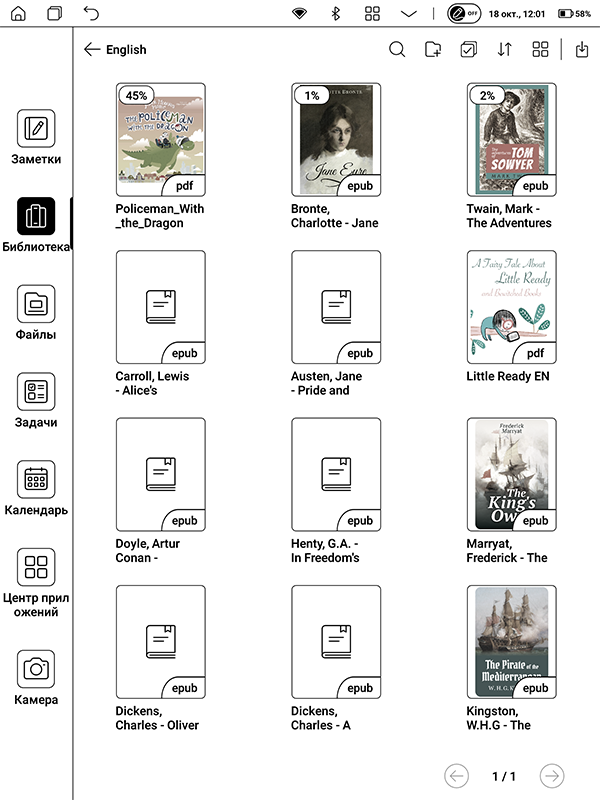
Task: Open the library search
Action: point(397,49)
